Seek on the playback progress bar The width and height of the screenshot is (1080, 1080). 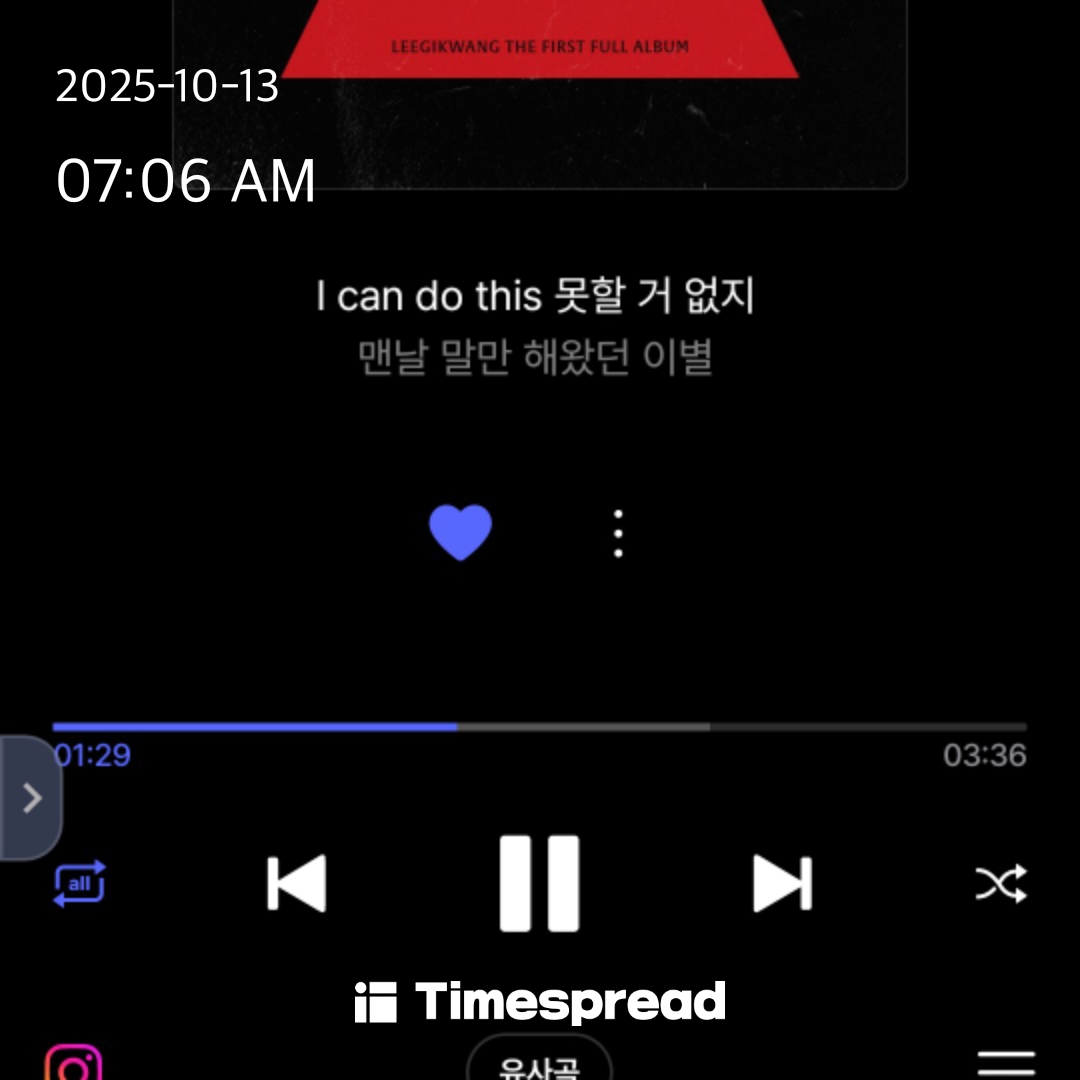[x=540, y=727]
